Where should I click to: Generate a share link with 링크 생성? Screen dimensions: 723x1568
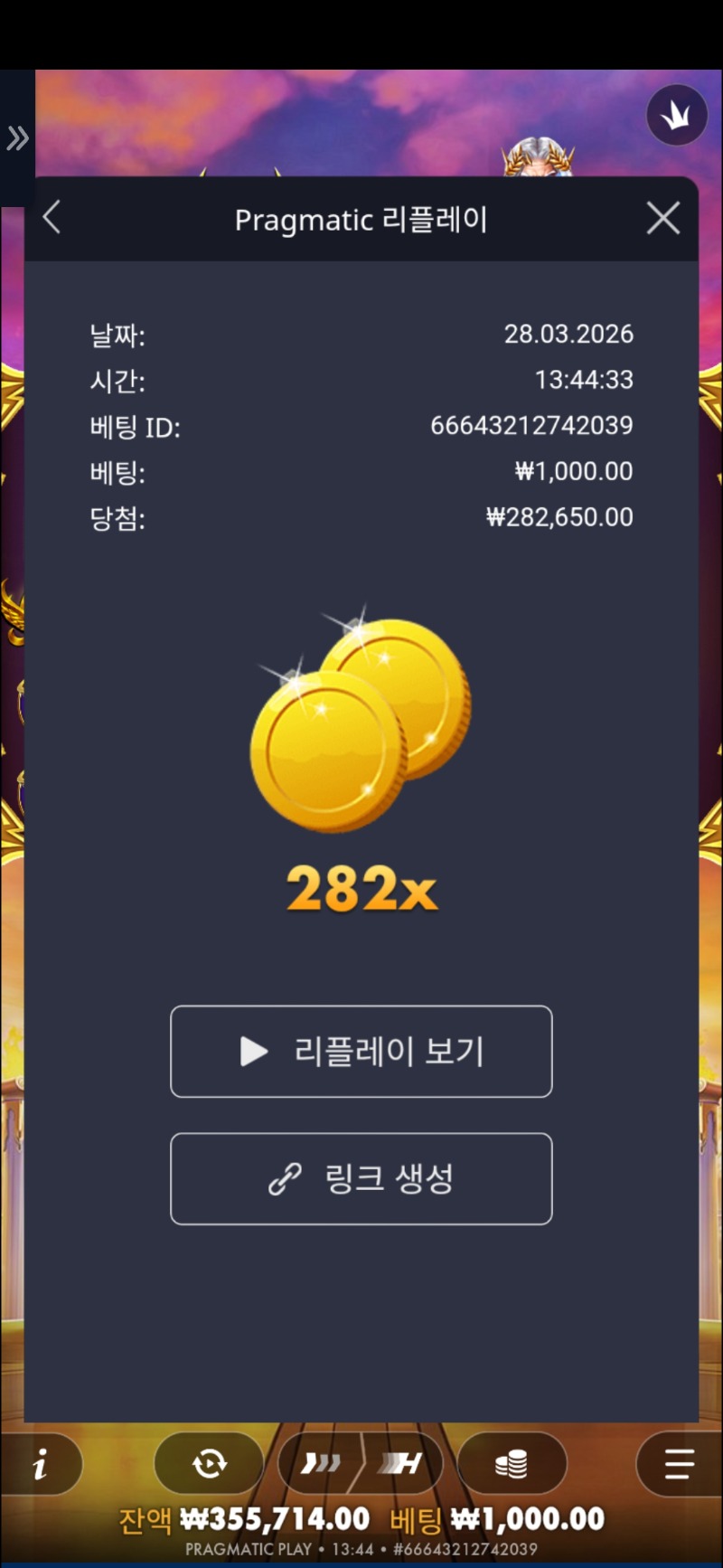click(x=361, y=1178)
